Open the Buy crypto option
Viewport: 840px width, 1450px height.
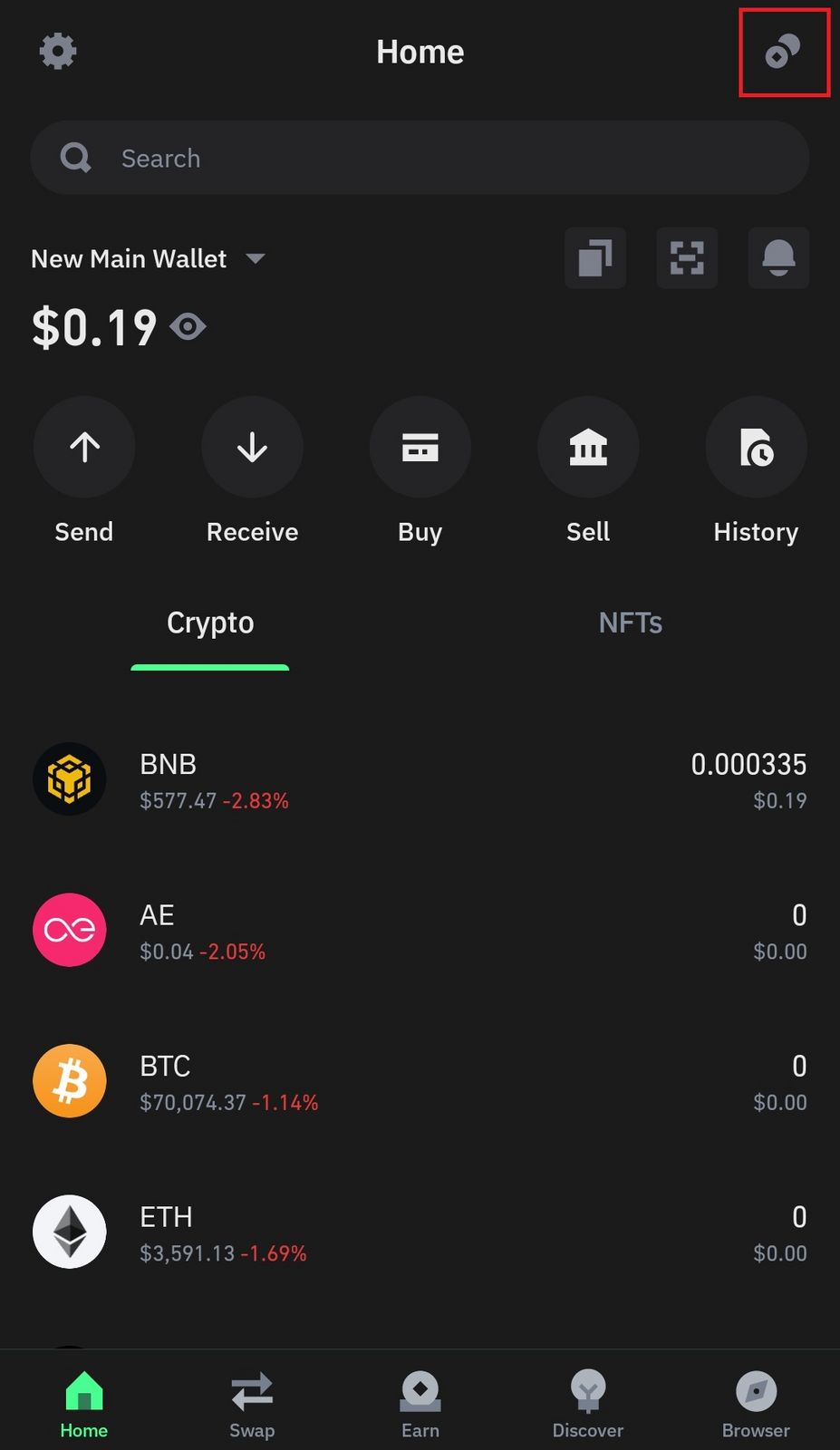pyautogui.click(x=420, y=448)
